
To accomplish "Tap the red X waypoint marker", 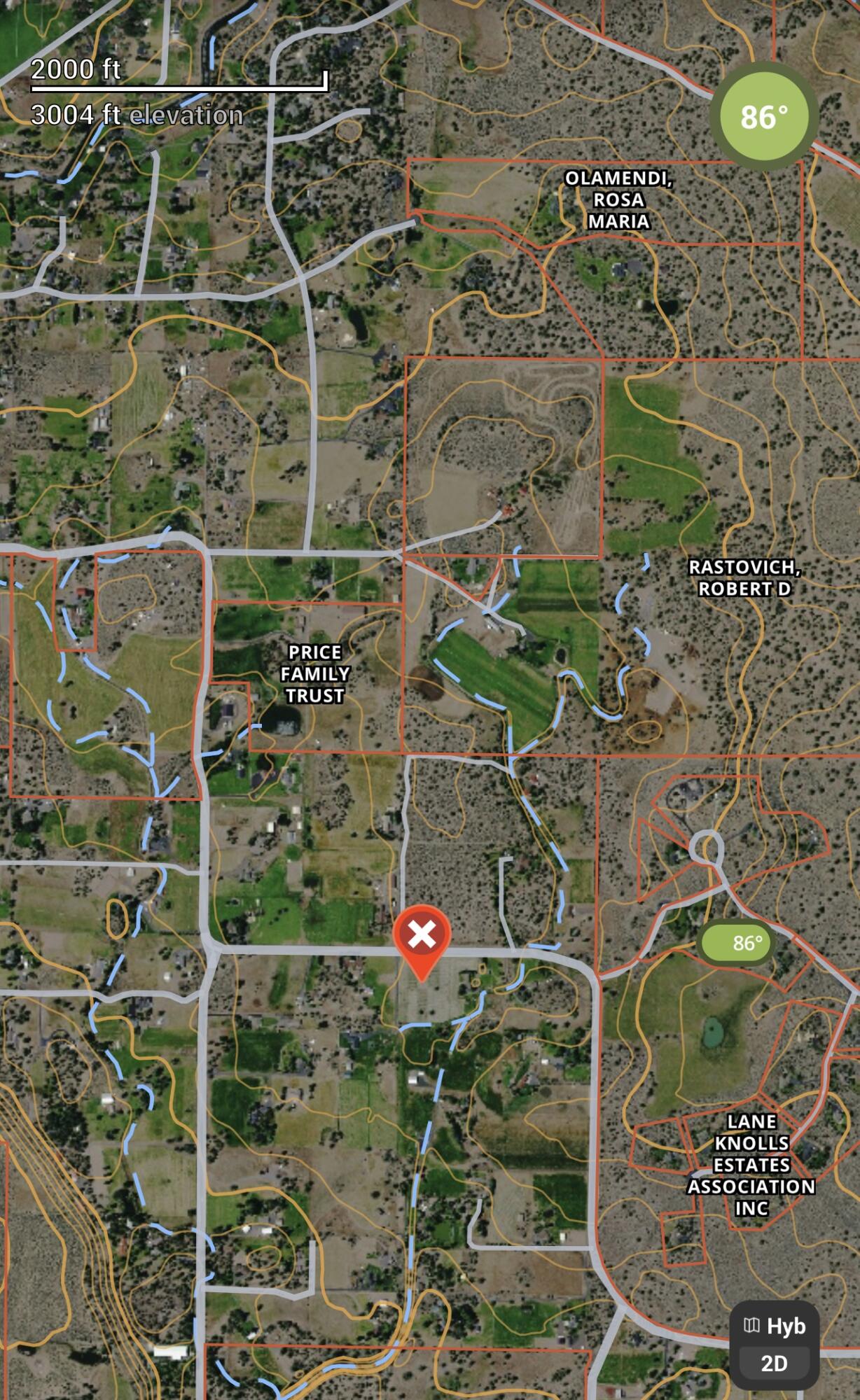I will 422,937.
